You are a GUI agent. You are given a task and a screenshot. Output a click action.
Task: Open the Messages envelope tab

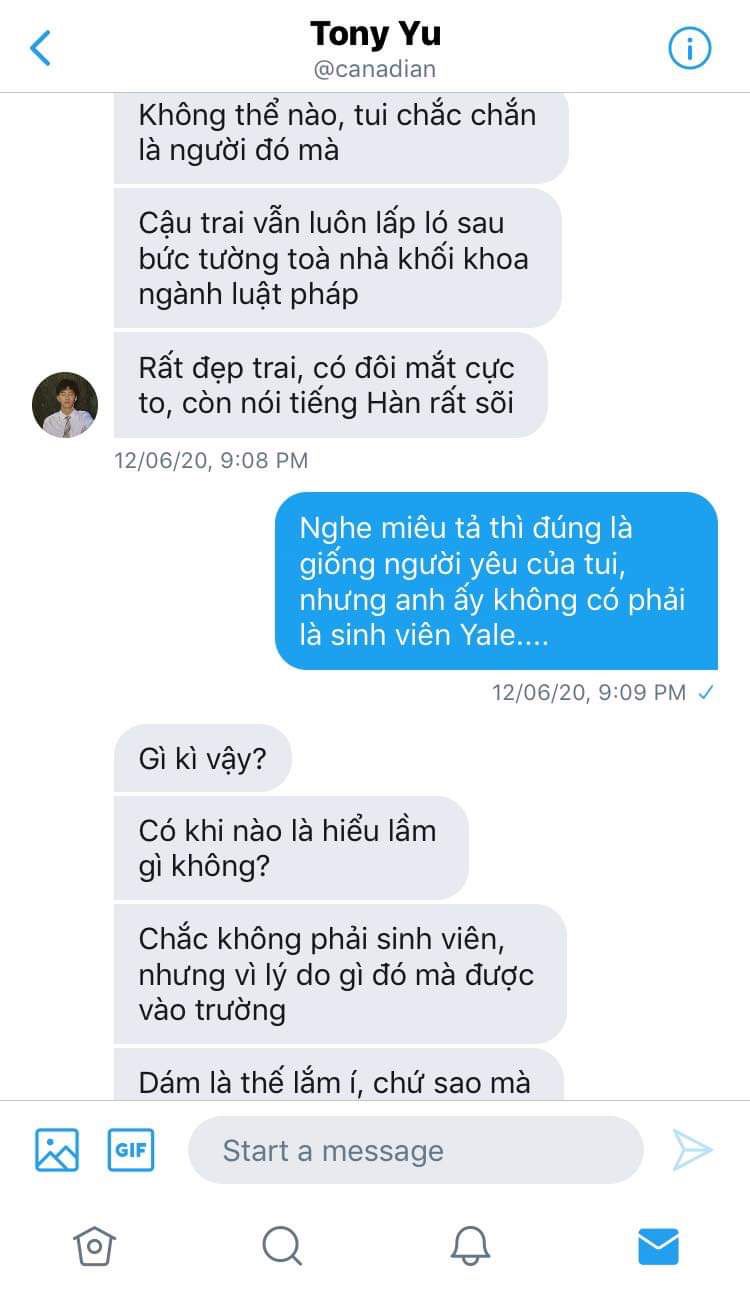[658, 1246]
